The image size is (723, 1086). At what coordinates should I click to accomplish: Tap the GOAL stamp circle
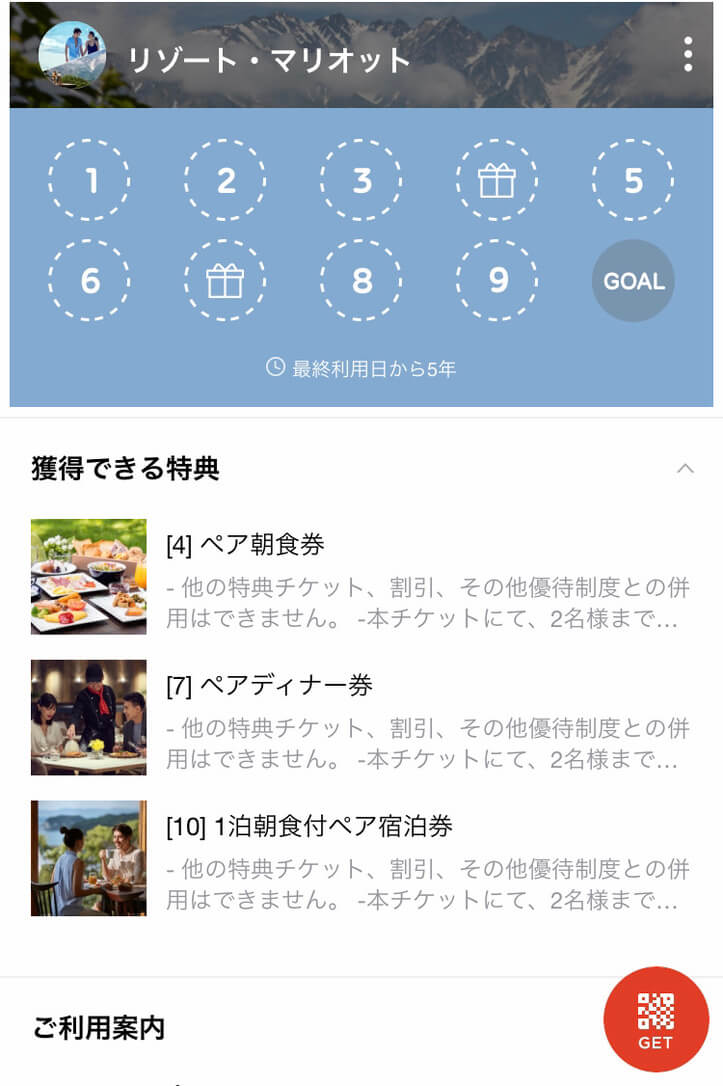633,281
